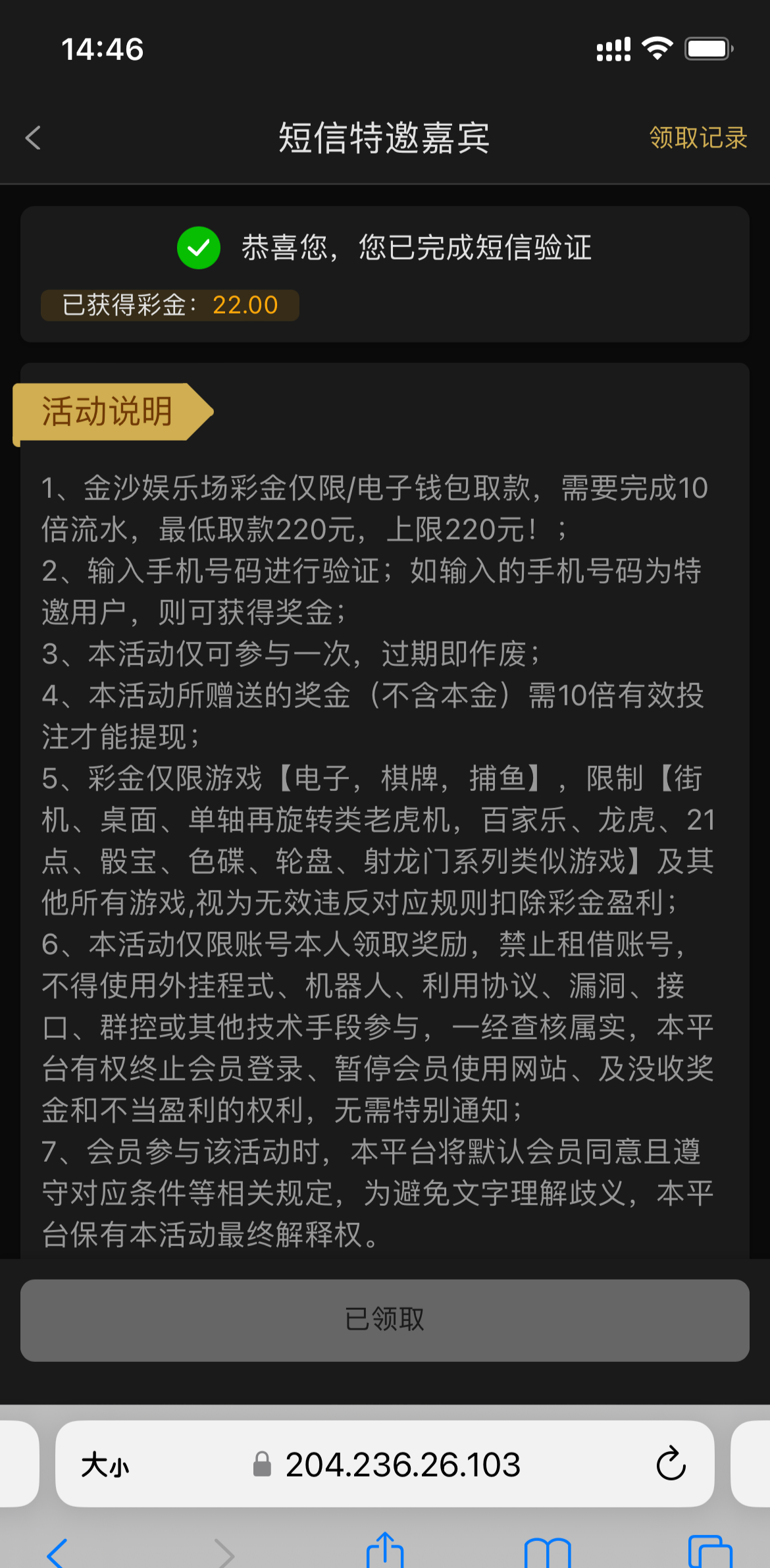Screen dimensions: 770x1568
Task: Open 领取记录 claim records
Action: [698, 138]
